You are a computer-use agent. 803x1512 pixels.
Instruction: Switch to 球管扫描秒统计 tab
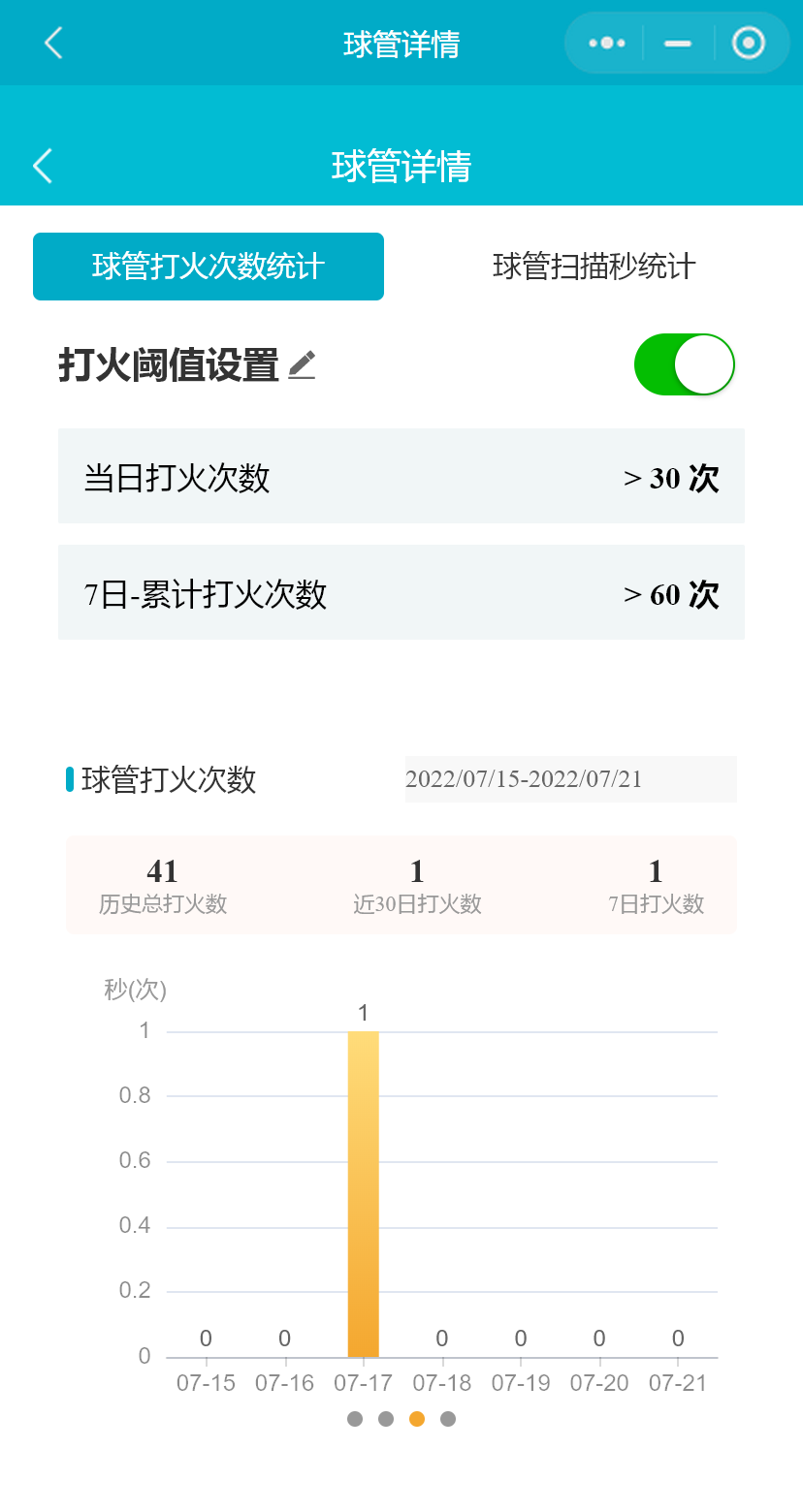click(x=594, y=267)
